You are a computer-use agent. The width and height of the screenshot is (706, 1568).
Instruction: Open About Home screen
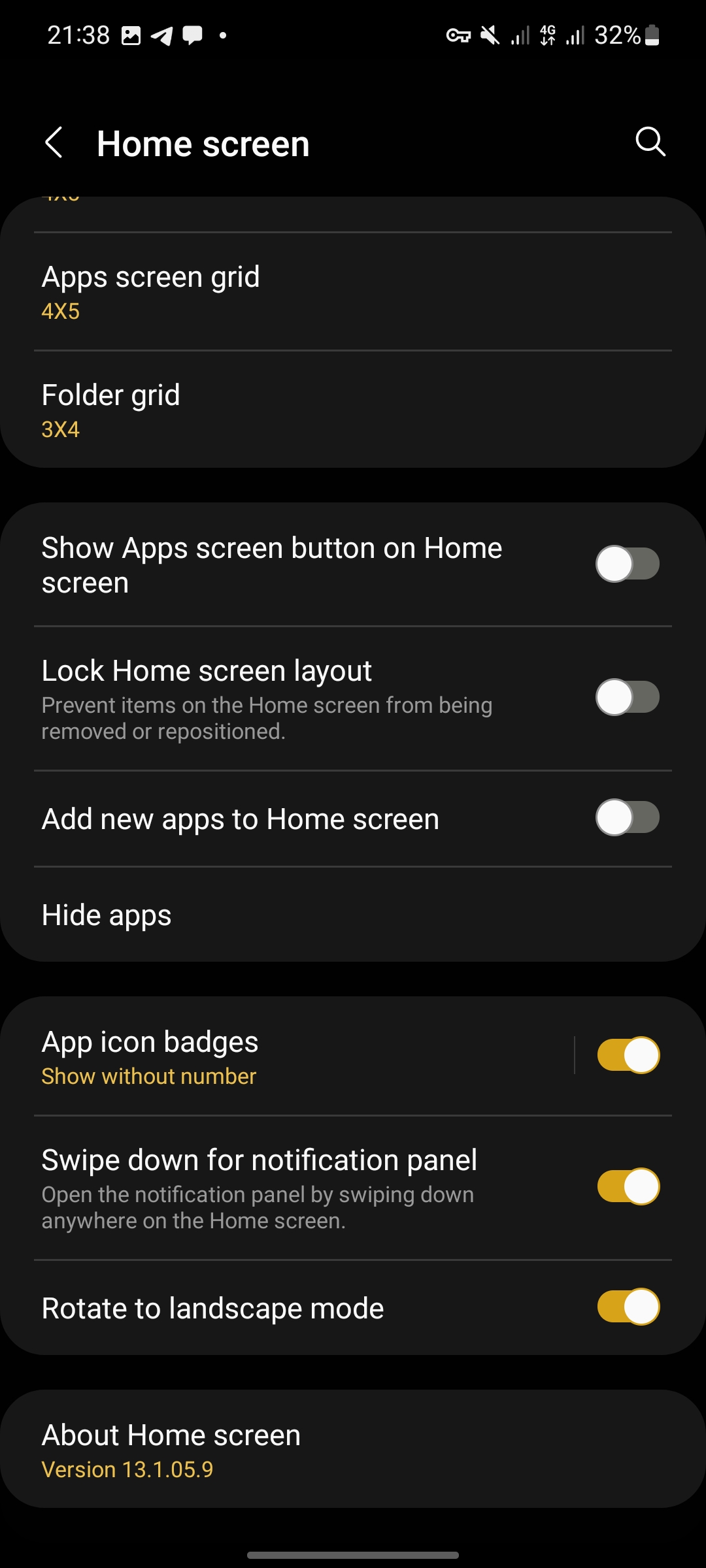(x=353, y=1449)
